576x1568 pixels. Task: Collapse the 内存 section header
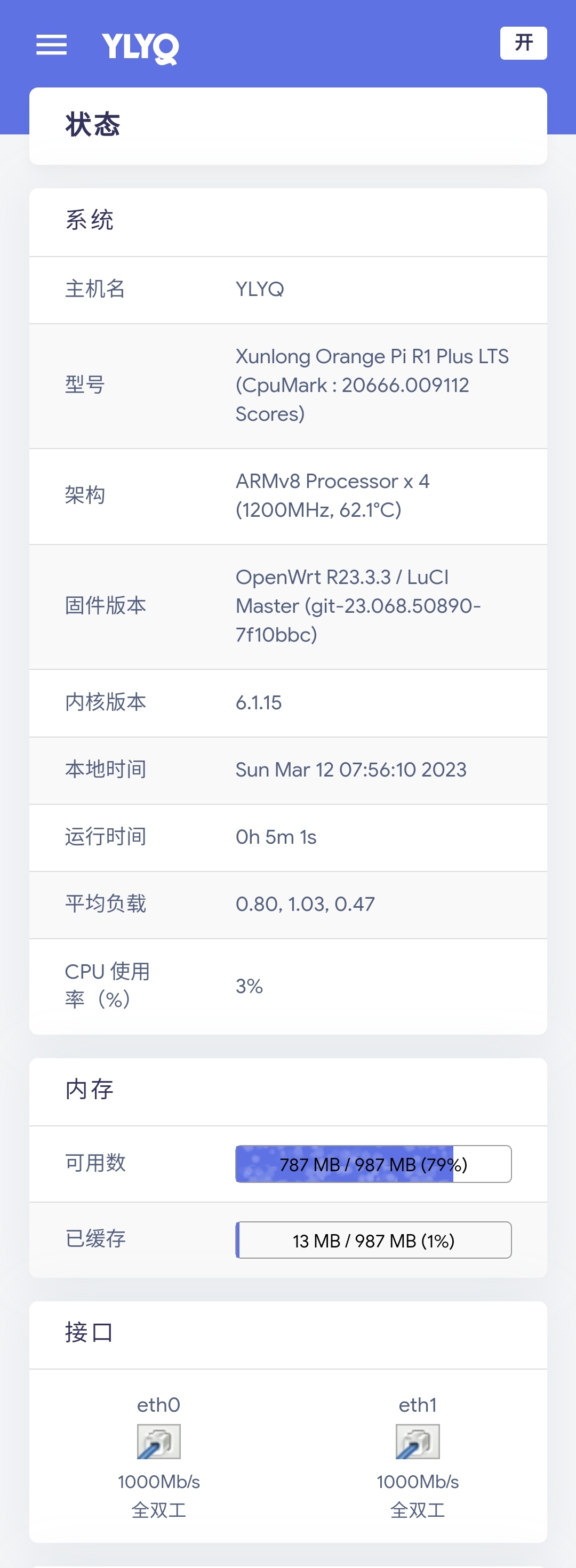(89, 1090)
